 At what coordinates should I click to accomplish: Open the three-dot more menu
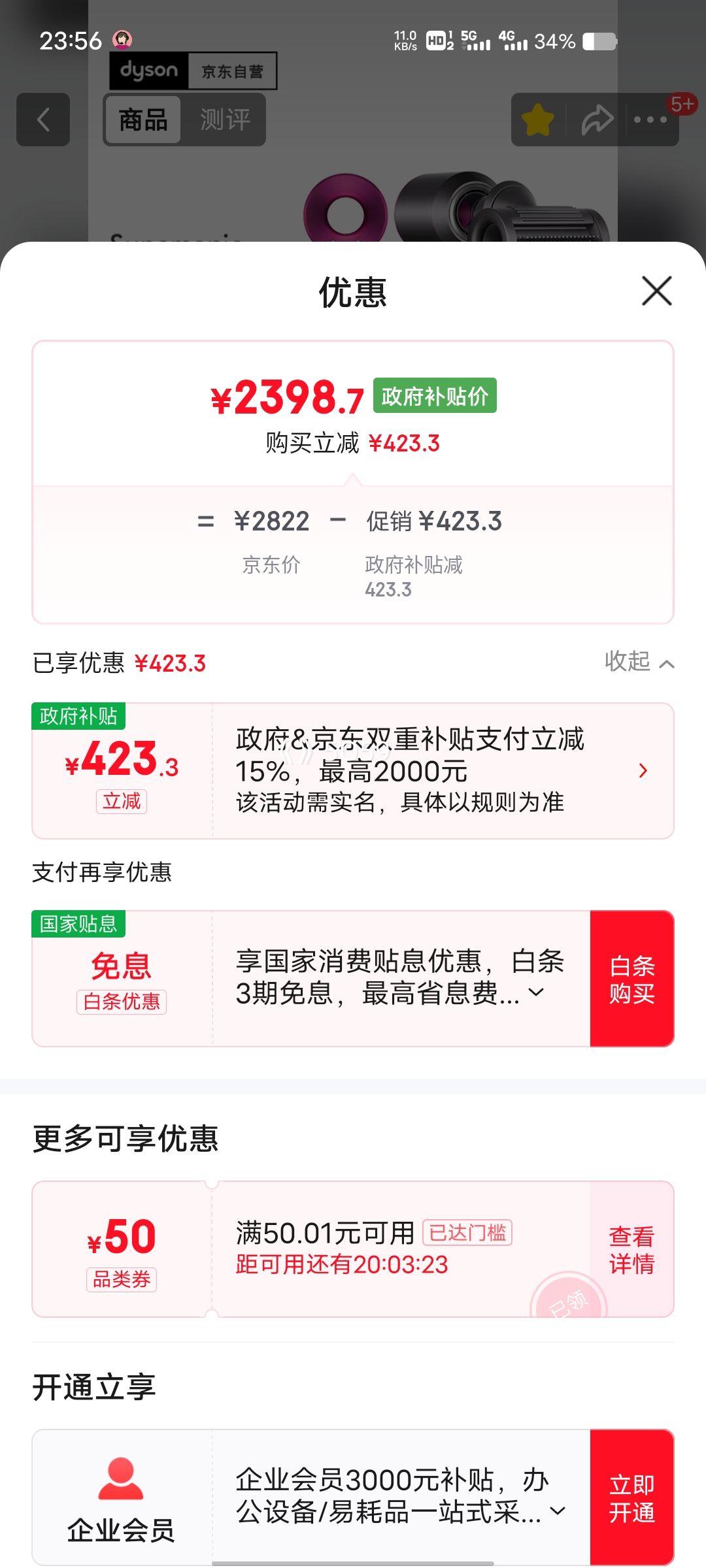tap(650, 120)
